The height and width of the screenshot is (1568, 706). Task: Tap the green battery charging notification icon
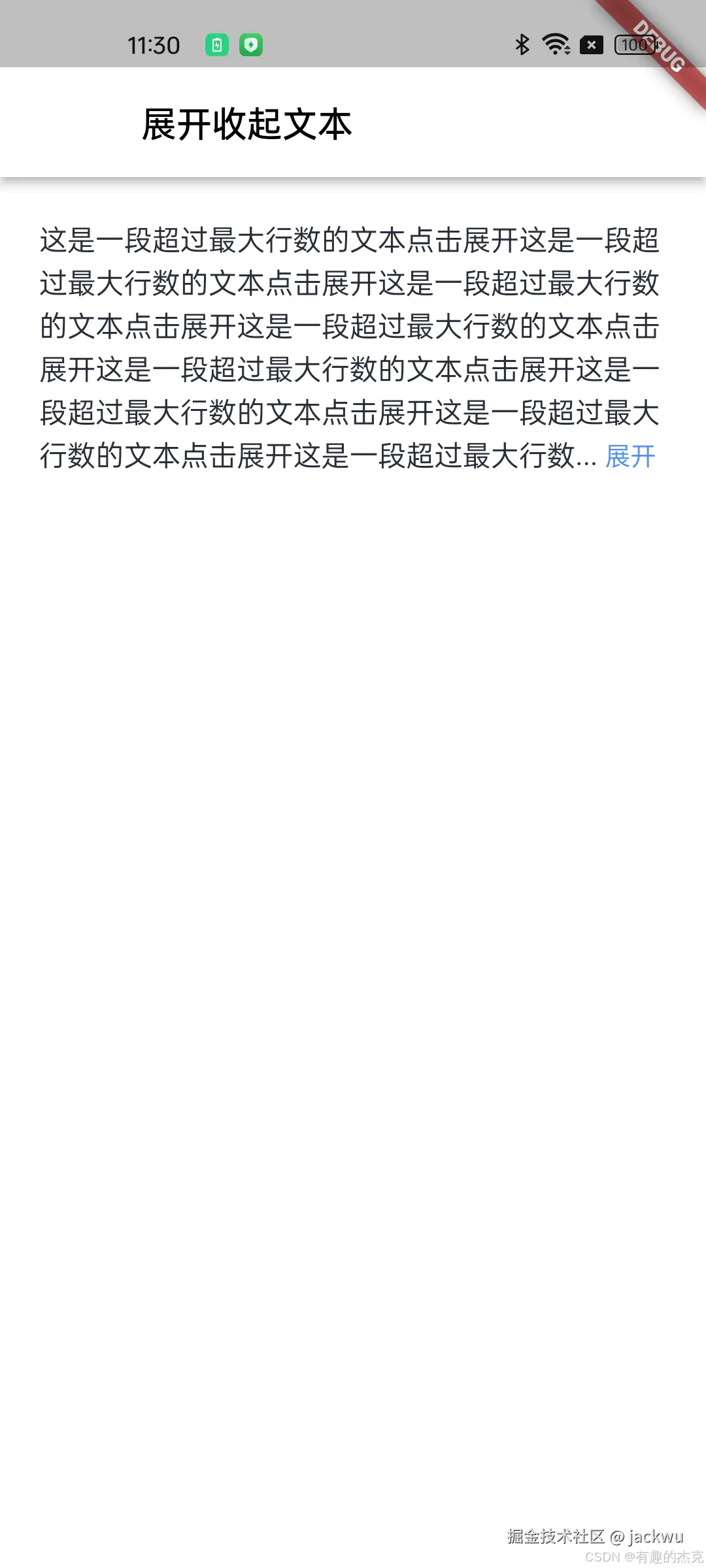coord(218,44)
